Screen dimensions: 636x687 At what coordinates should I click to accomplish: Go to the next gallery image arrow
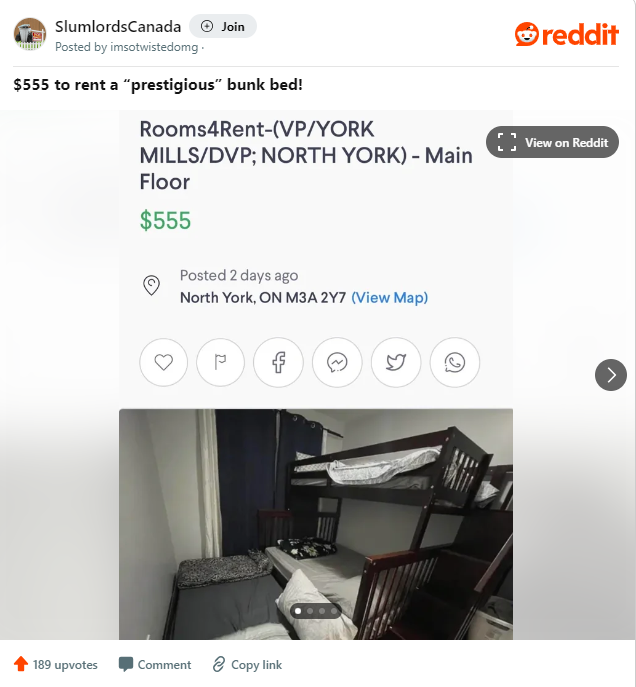pyautogui.click(x=611, y=375)
